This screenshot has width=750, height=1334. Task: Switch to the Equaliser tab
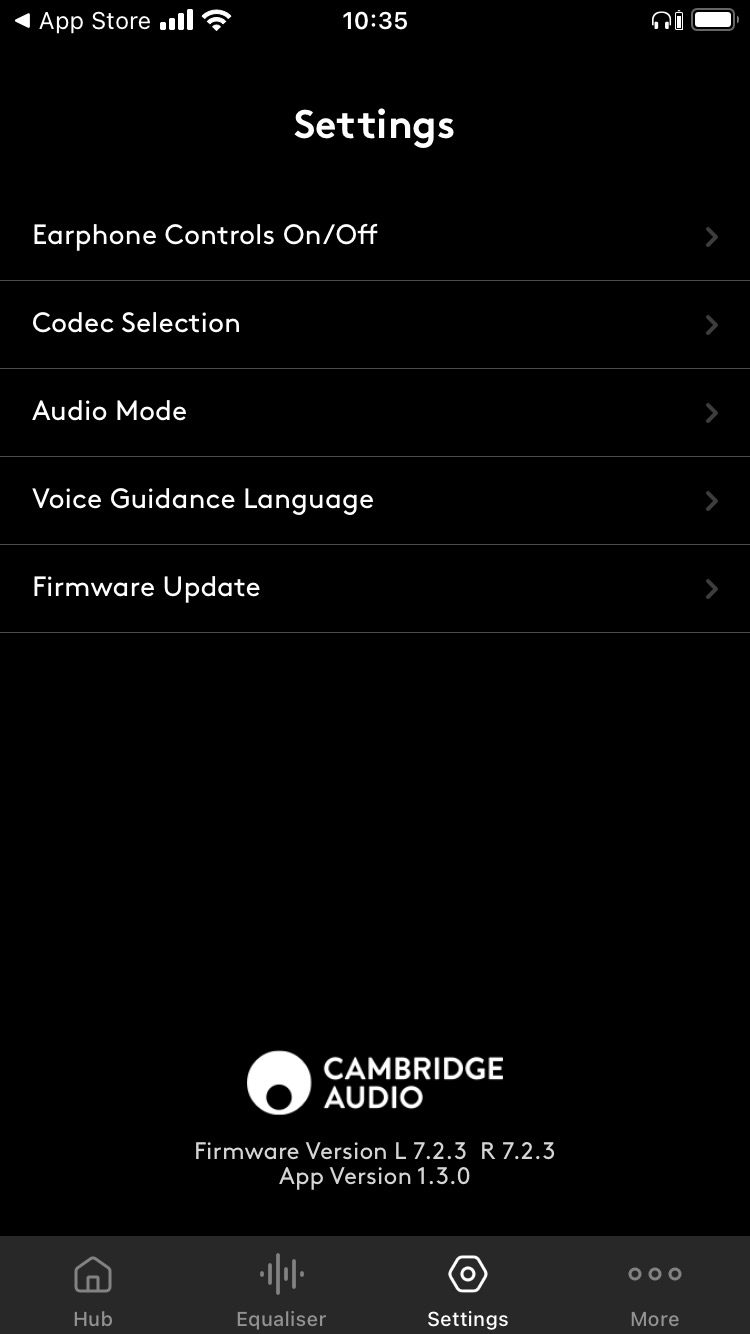coord(281,1288)
